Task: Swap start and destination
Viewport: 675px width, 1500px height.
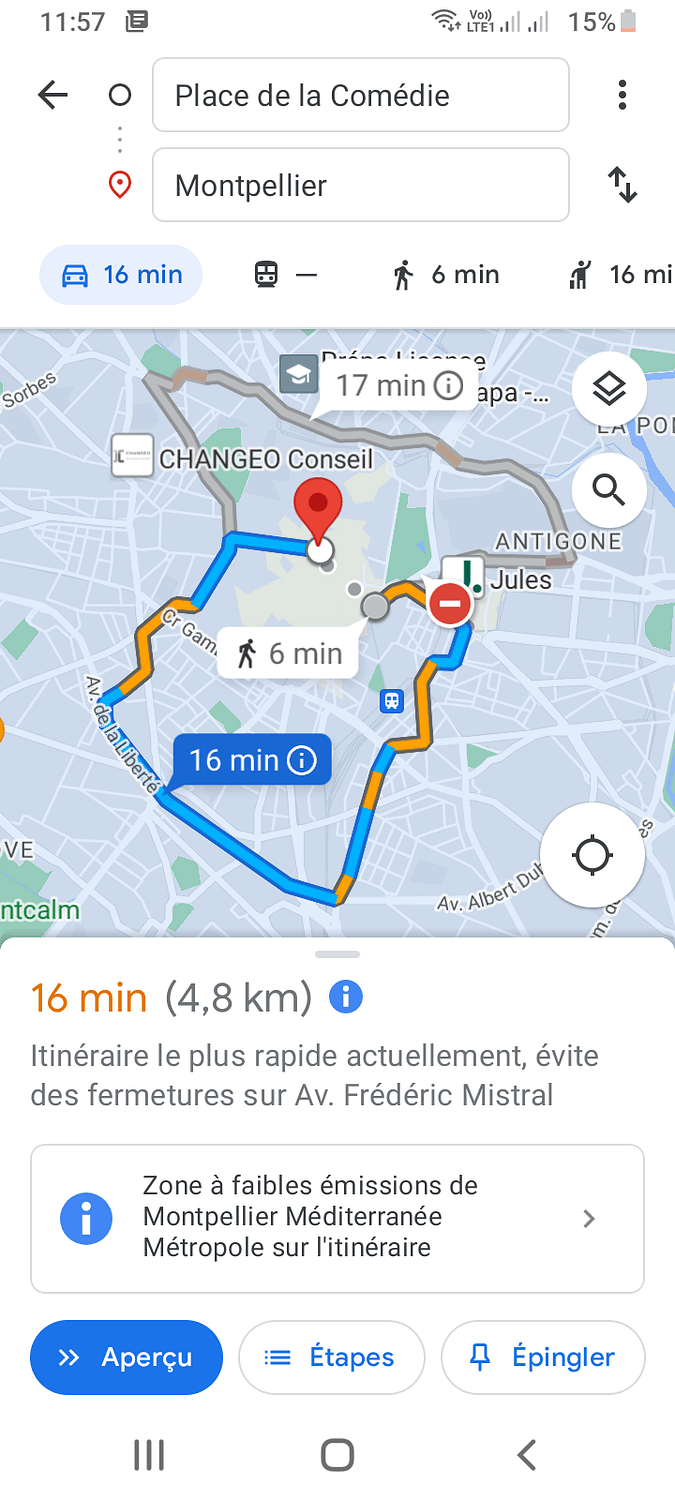Action: click(622, 185)
